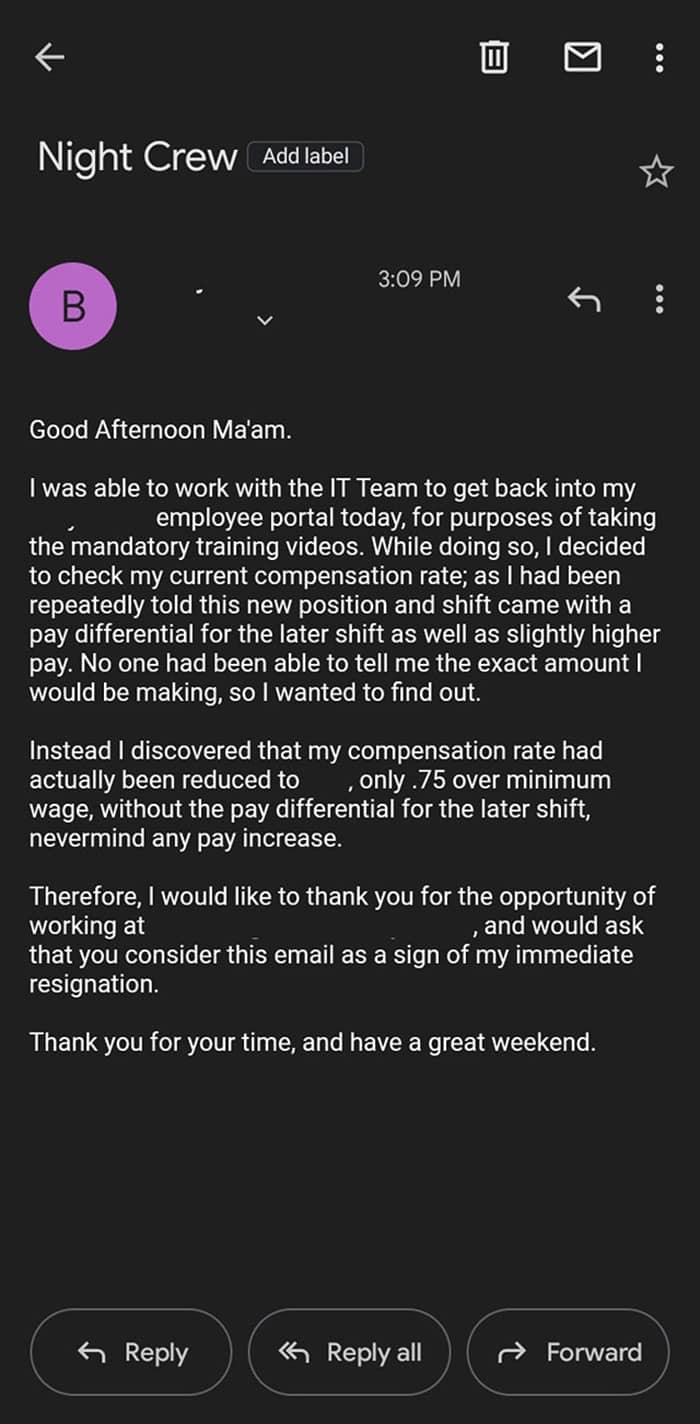This screenshot has width=700, height=1424.
Task: Choose Reply all
Action: (x=349, y=1352)
